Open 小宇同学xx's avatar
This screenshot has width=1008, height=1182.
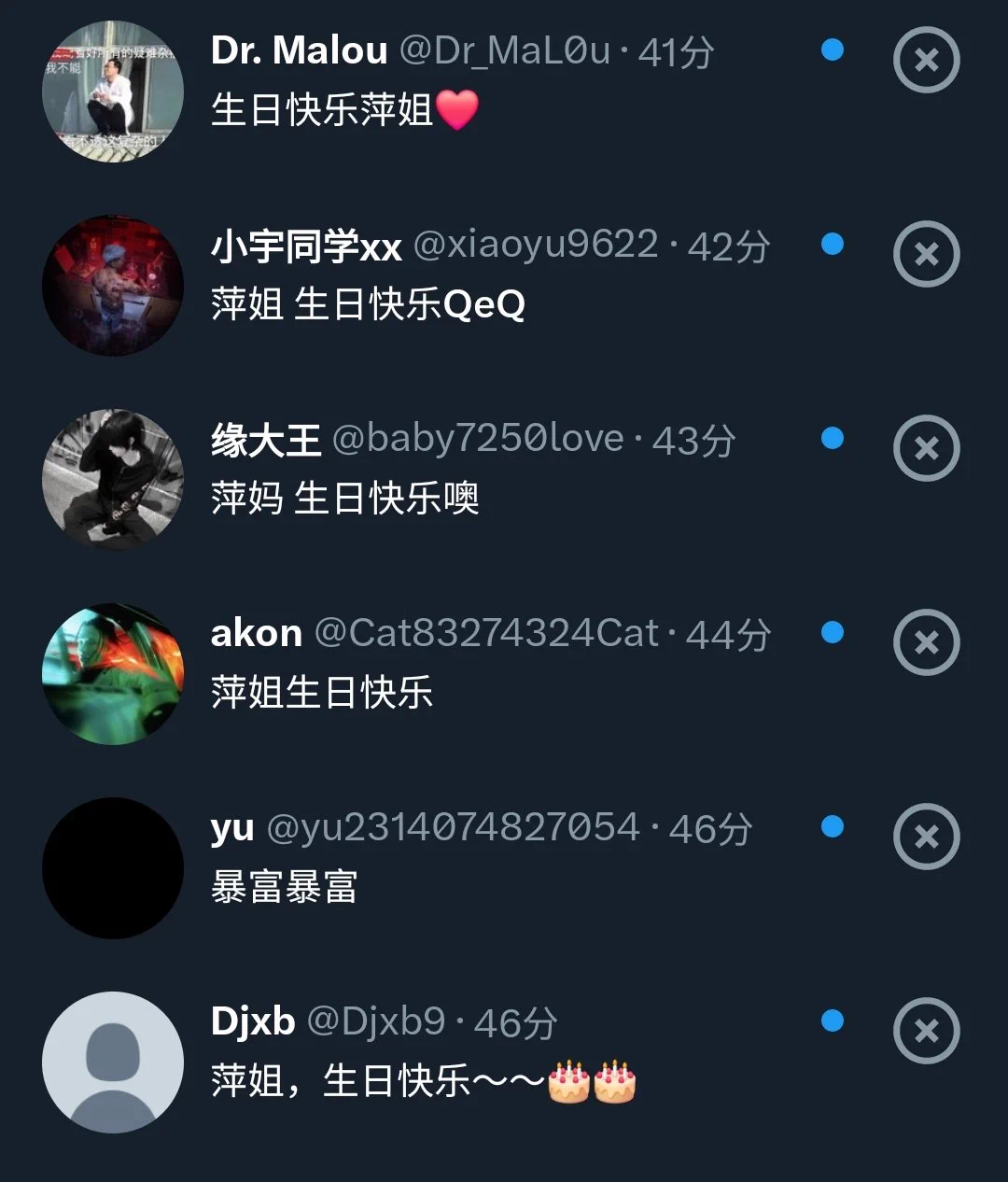click(113, 286)
